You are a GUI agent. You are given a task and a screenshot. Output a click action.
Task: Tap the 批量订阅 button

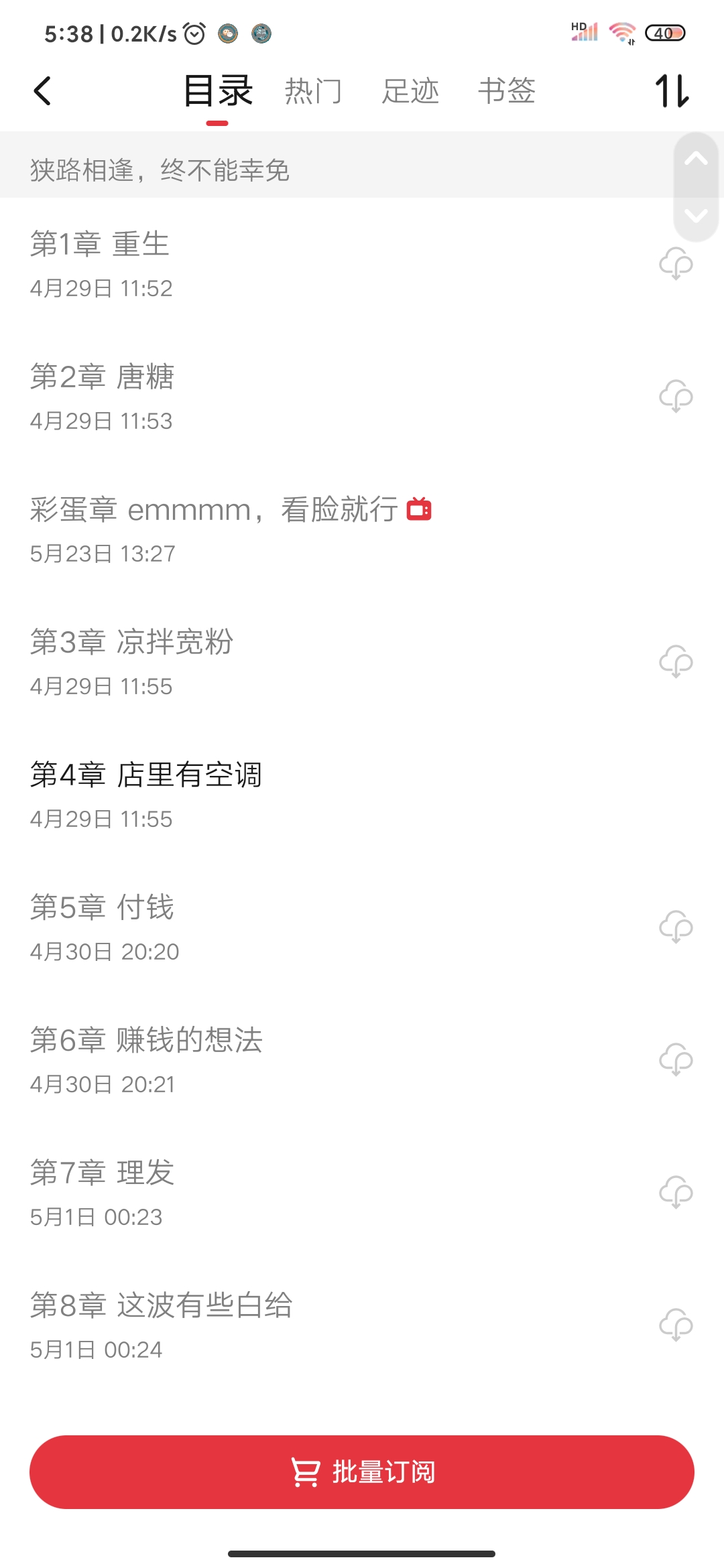362,1472
